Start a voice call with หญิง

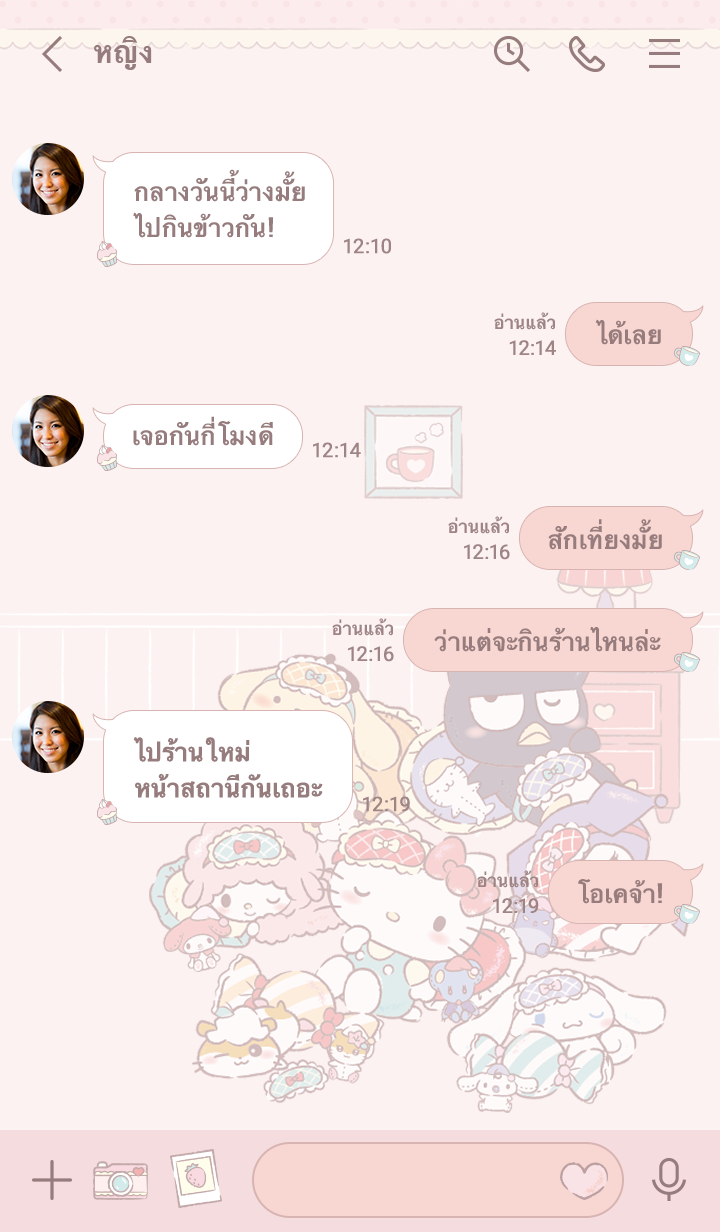587,54
